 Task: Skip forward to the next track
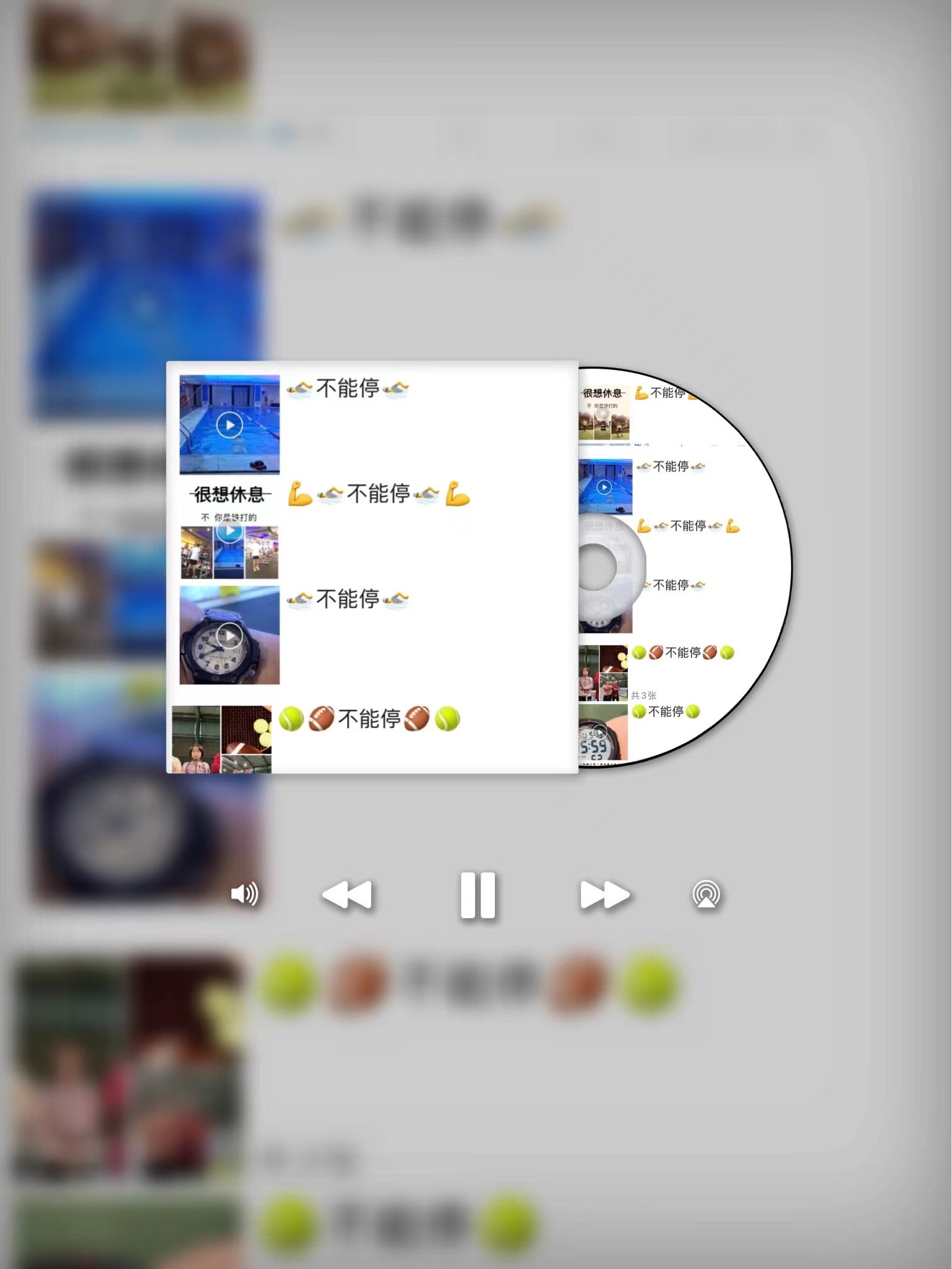pyautogui.click(x=604, y=895)
